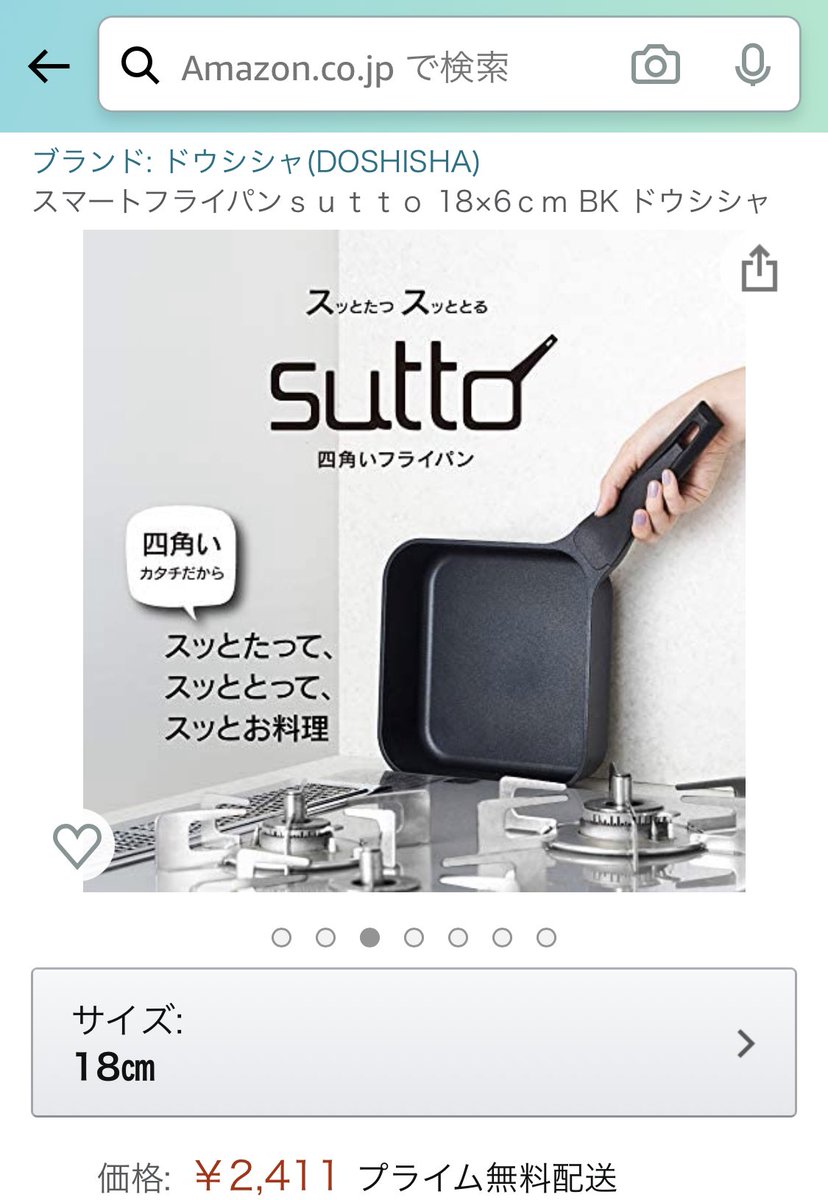Select the first carousel dot

point(282,938)
